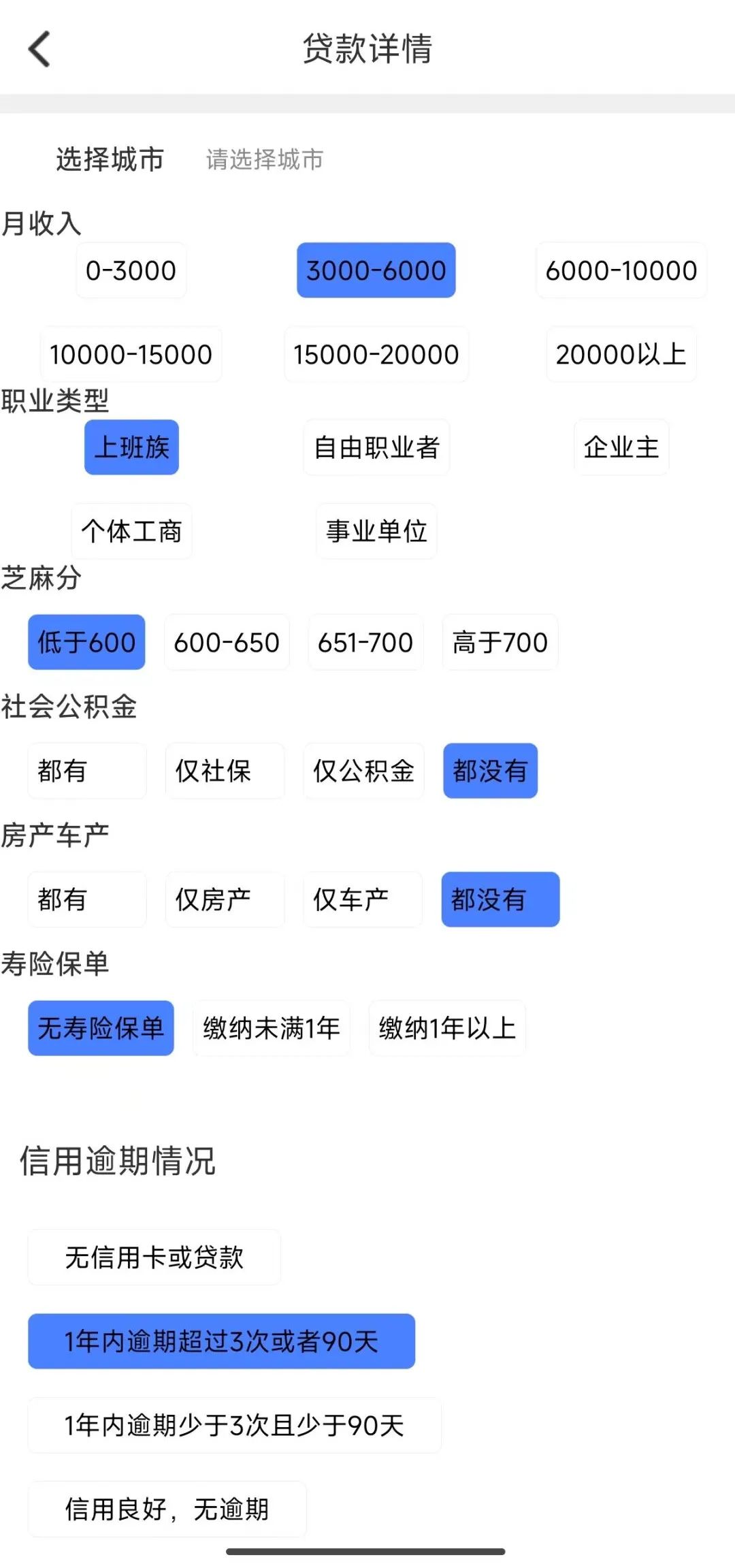This screenshot has height=1568, width=735.
Task: Pick the 10000-15000 monthly income chip
Action: tap(131, 354)
